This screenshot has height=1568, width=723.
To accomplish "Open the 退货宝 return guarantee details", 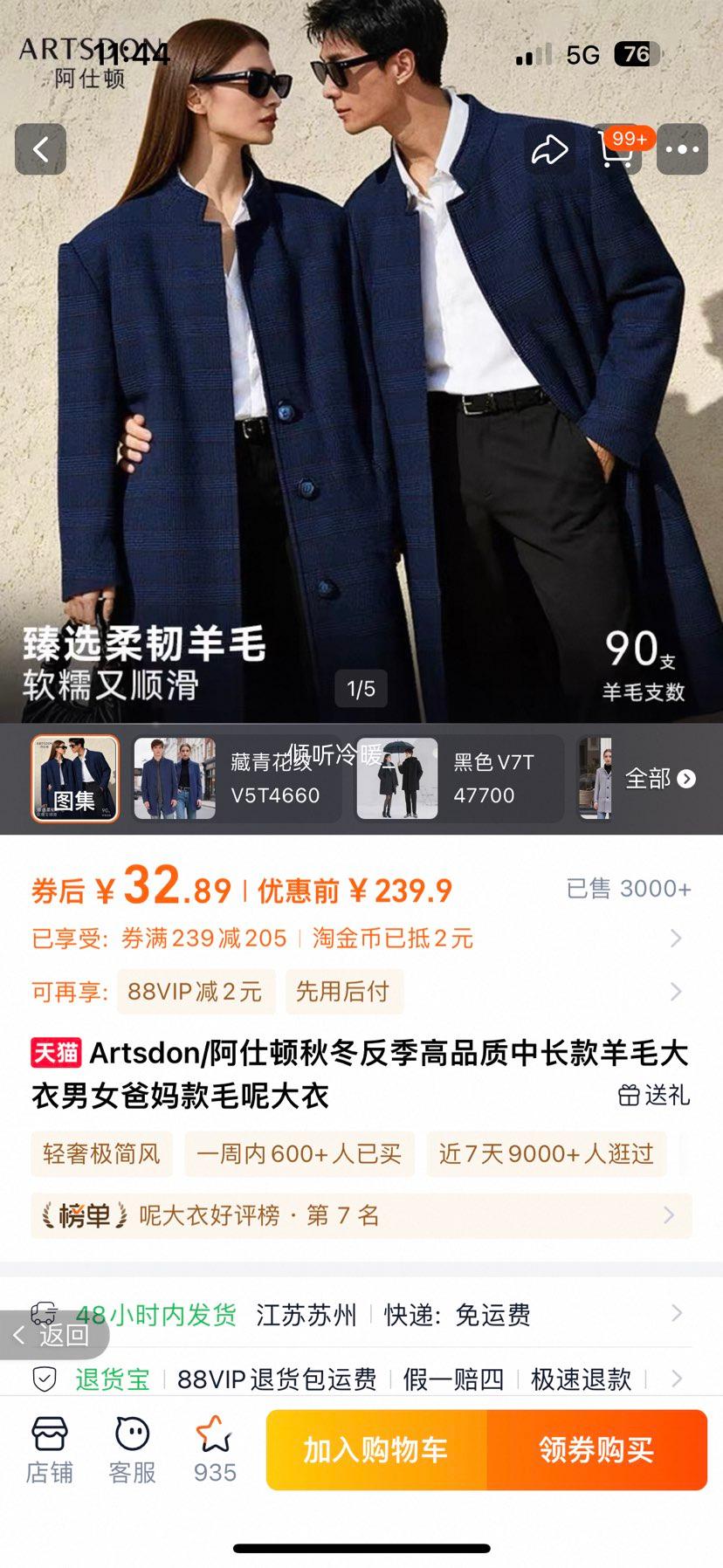I will (x=361, y=1379).
